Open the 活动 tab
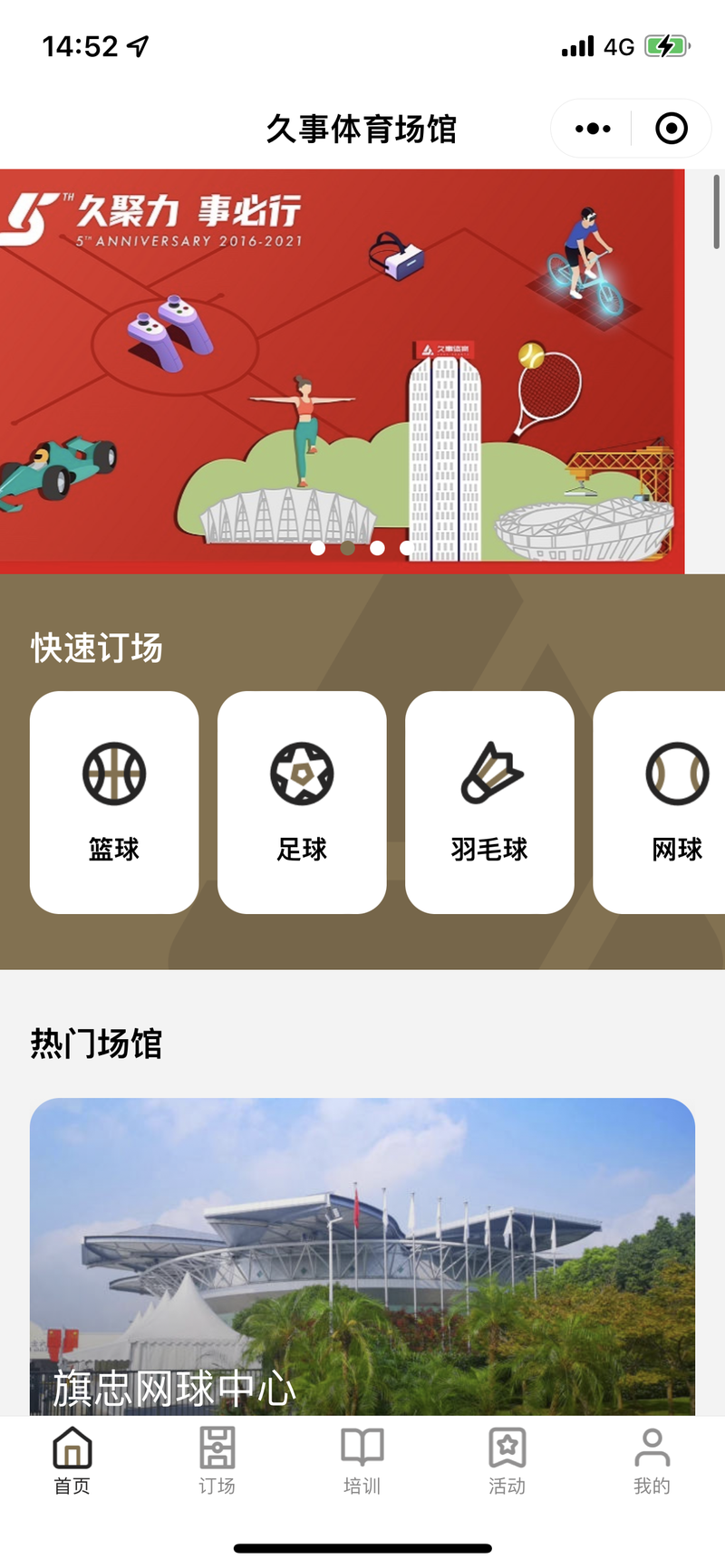This screenshot has width=725, height=1568. pos(507,1459)
